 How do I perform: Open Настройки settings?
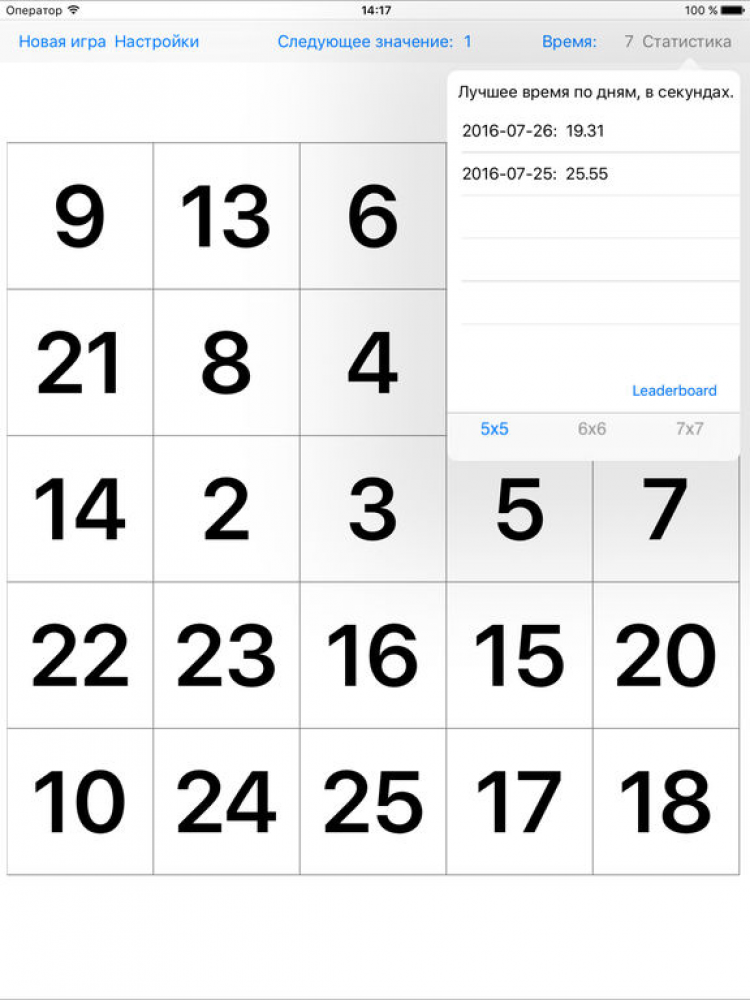pyautogui.click(x=156, y=42)
